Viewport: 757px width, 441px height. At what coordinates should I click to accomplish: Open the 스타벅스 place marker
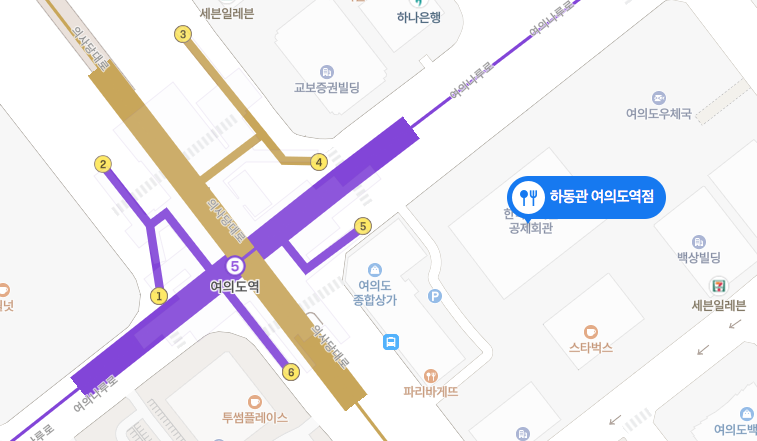coord(590,331)
